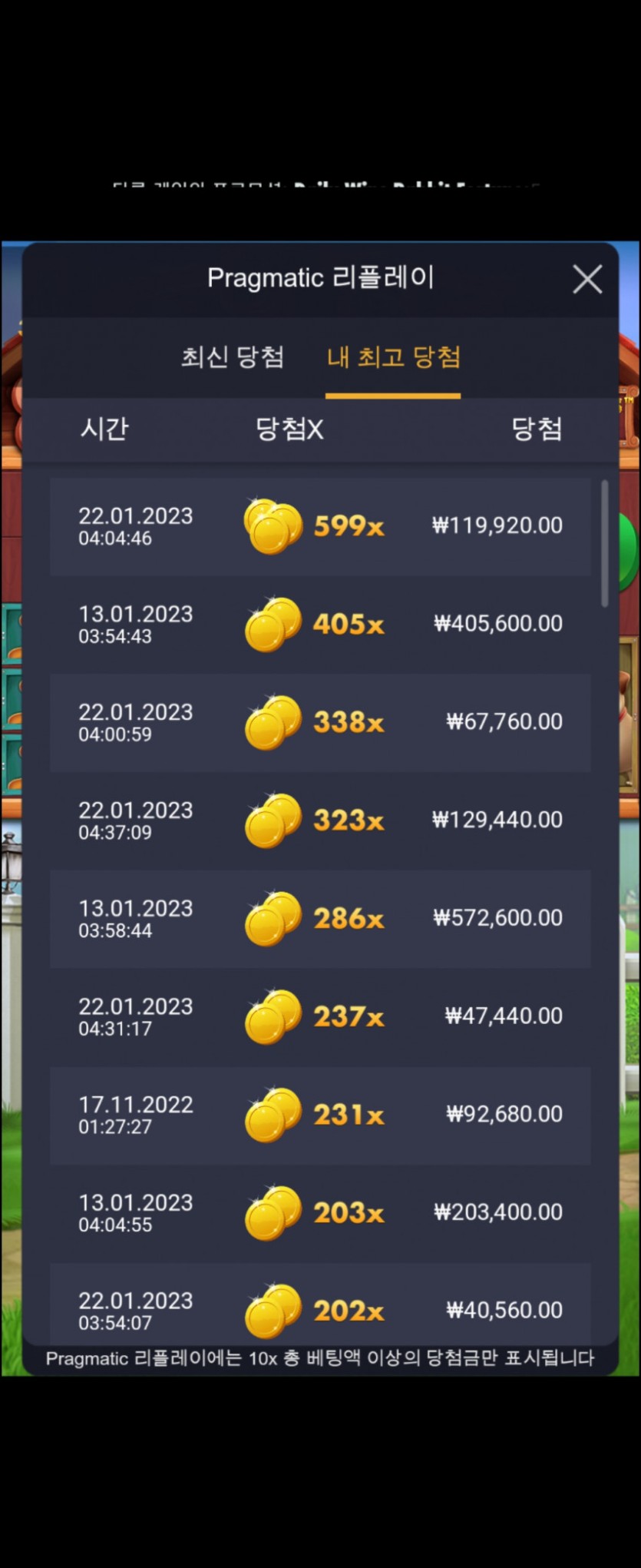View the 323x win replay
641x1568 pixels.
tap(320, 820)
